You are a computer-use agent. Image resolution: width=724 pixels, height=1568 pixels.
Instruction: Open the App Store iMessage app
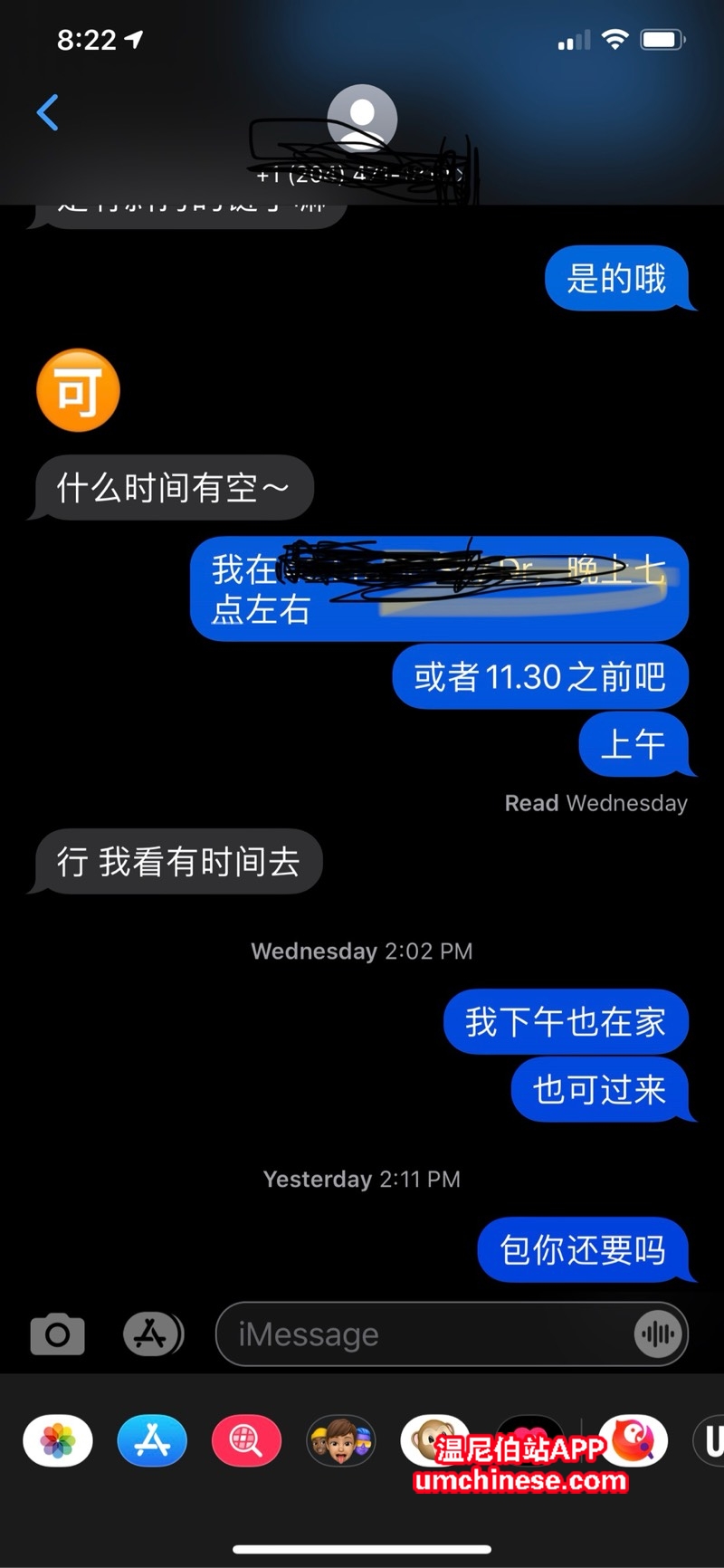pos(152,1440)
